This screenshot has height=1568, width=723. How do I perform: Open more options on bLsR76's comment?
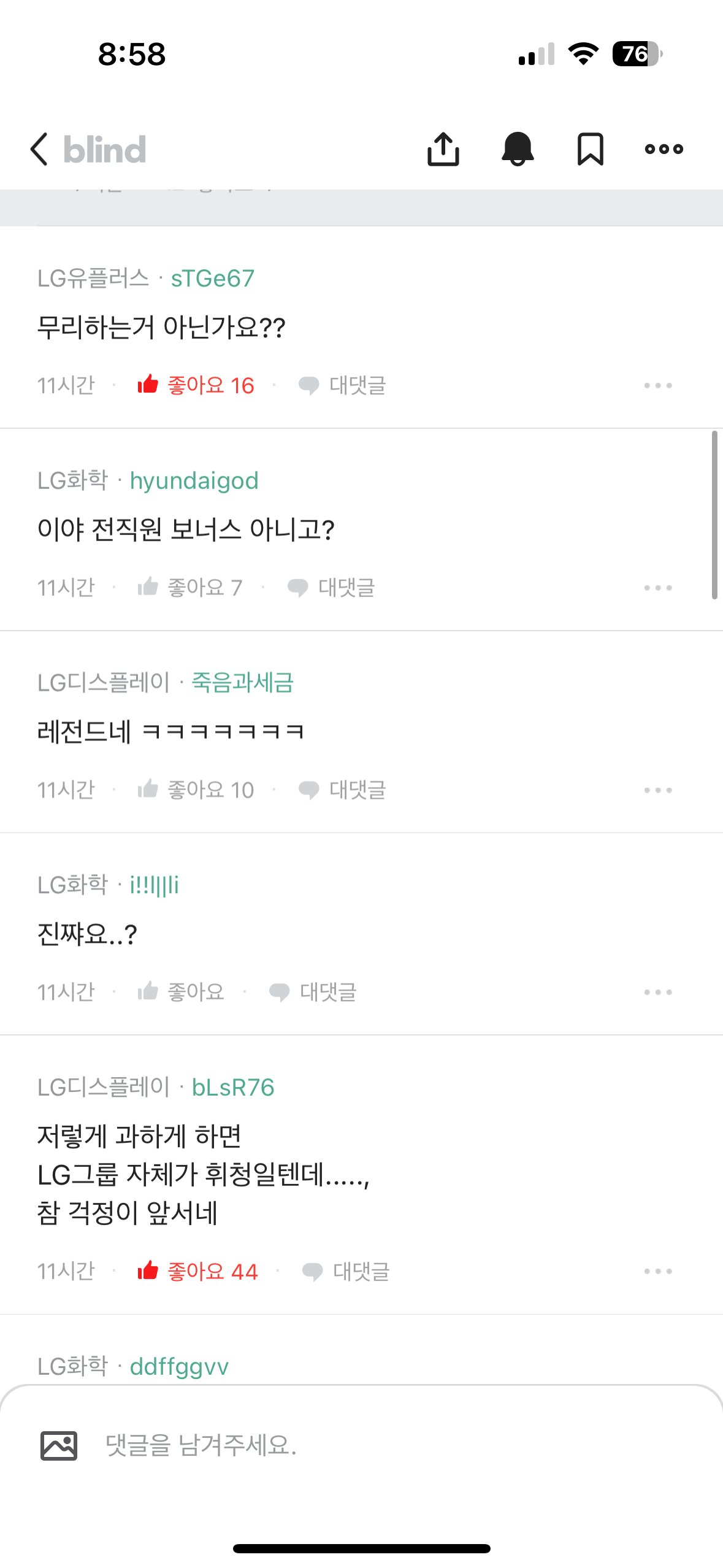coord(658,1271)
